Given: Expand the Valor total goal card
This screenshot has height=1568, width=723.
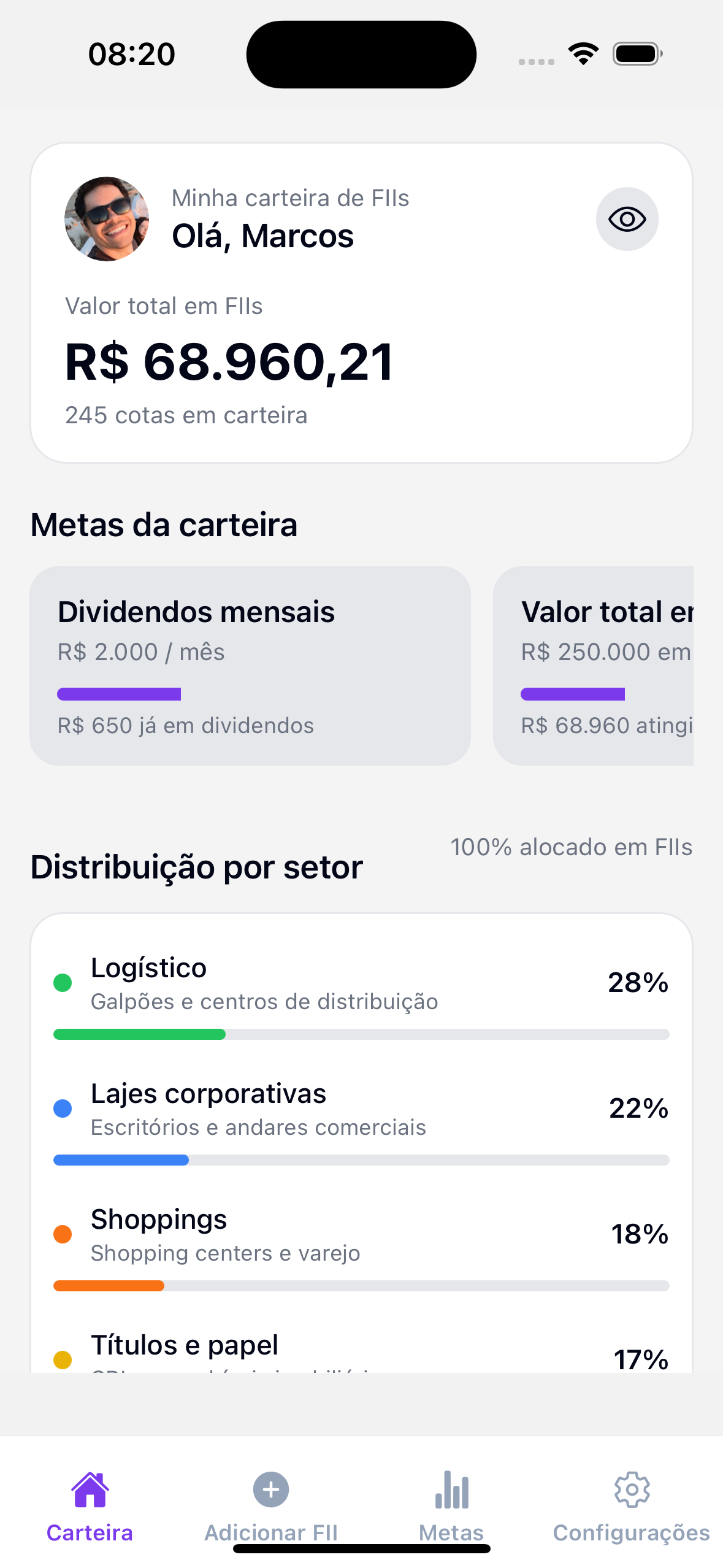Looking at the screenshot, I should point(607,666).
